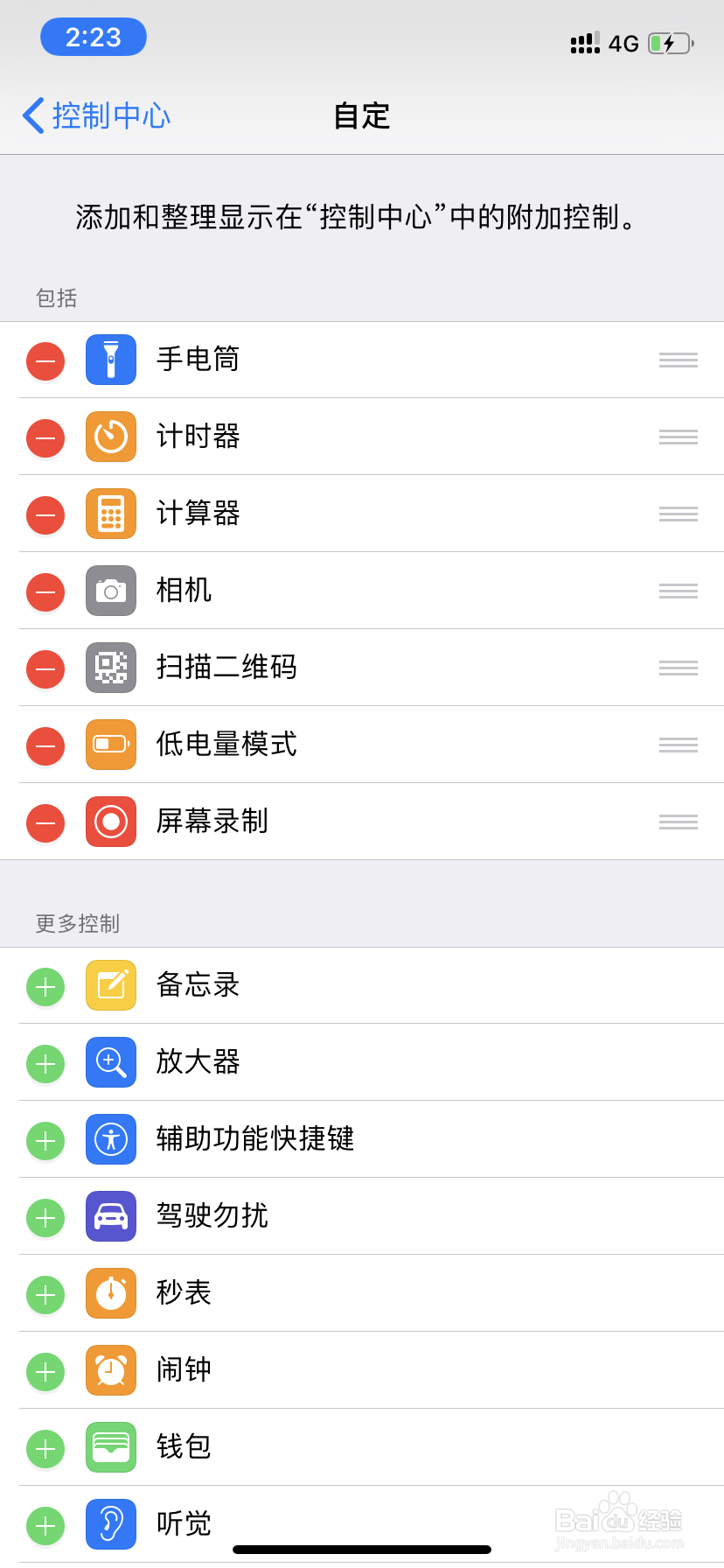Remove 计时器 from included controls
The height and width of the screenshot is (1568, 724).
45,437
